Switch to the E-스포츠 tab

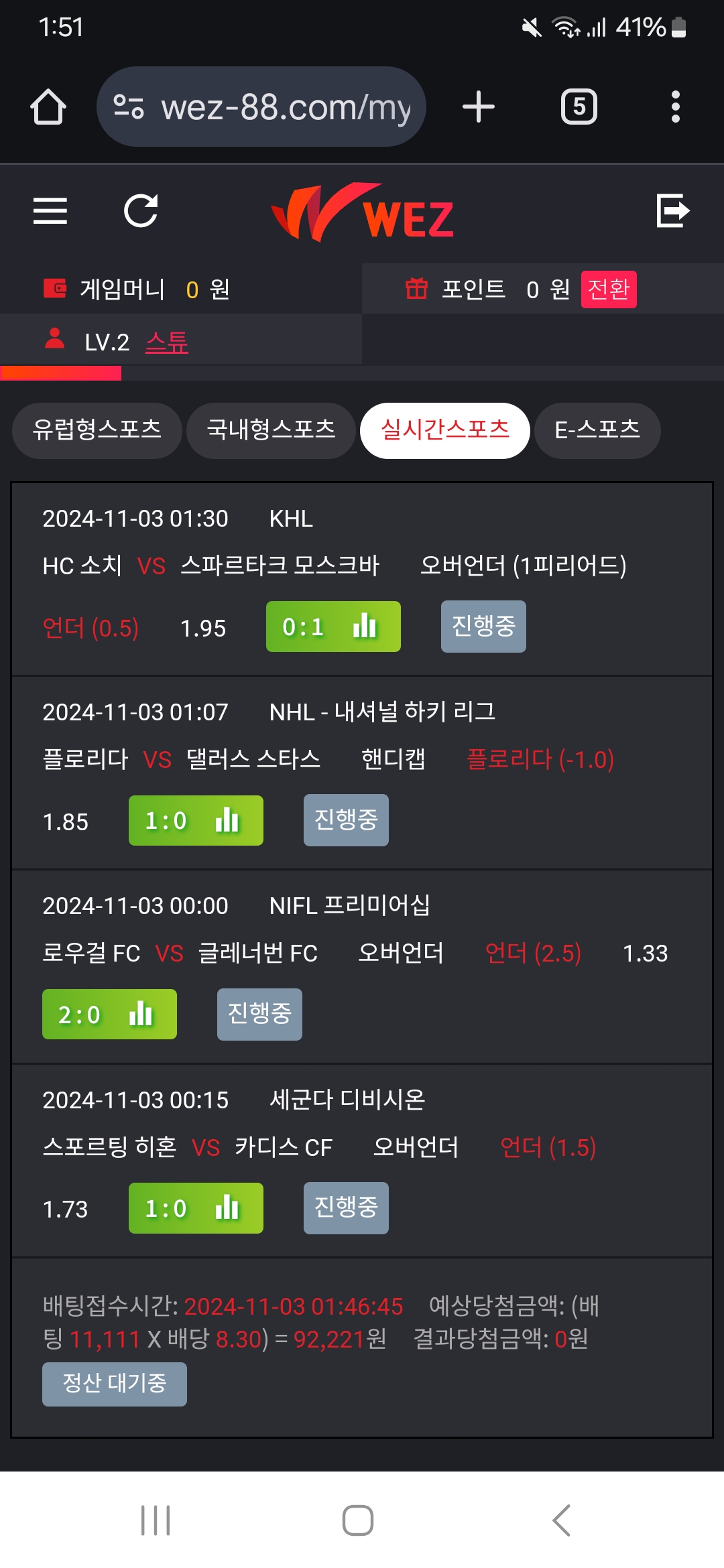[x=597, y=430]
